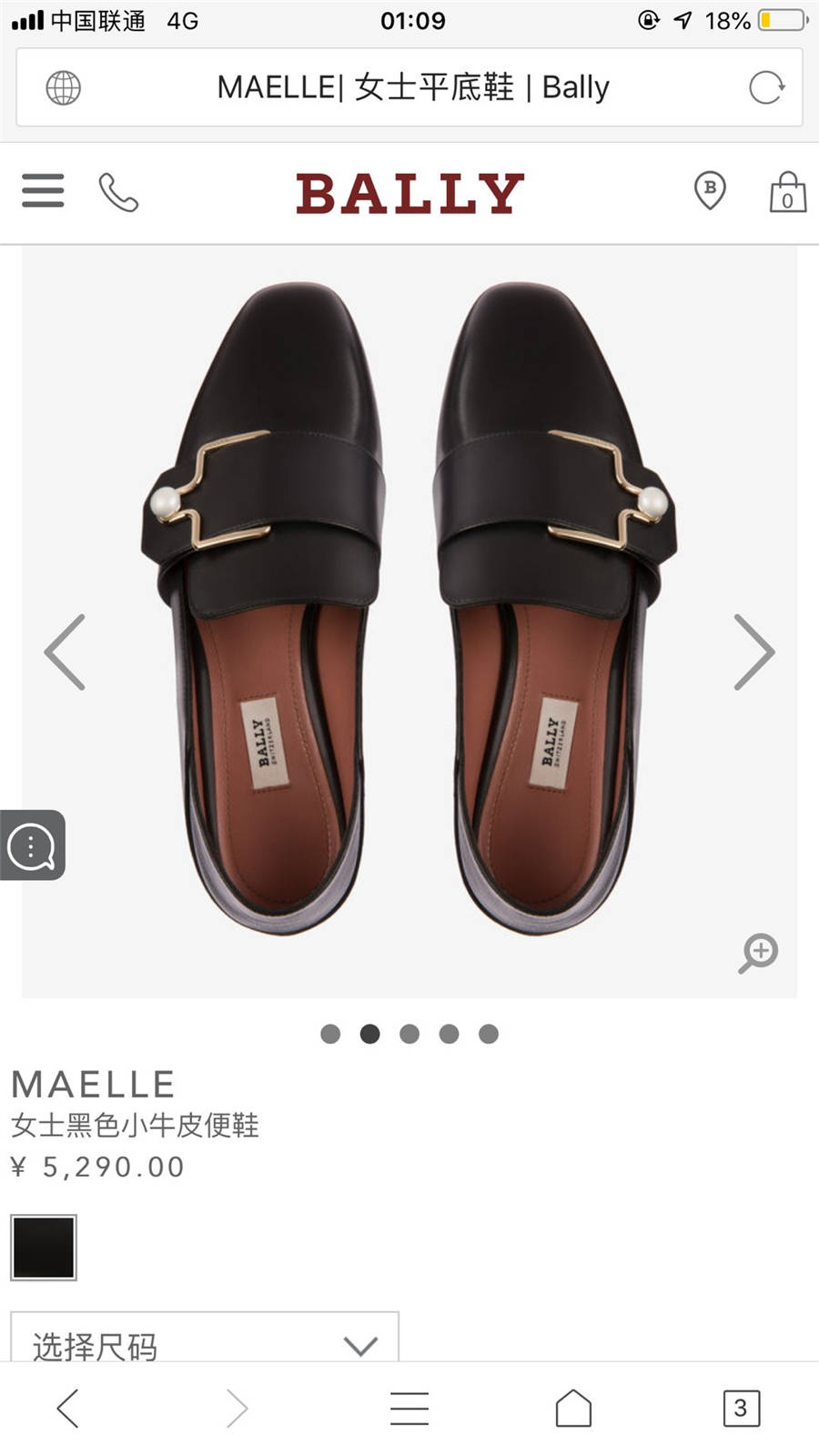Open the live chat widget
Image resolution: width=819 pixels, height=1456 pixels.
point(32,845)
